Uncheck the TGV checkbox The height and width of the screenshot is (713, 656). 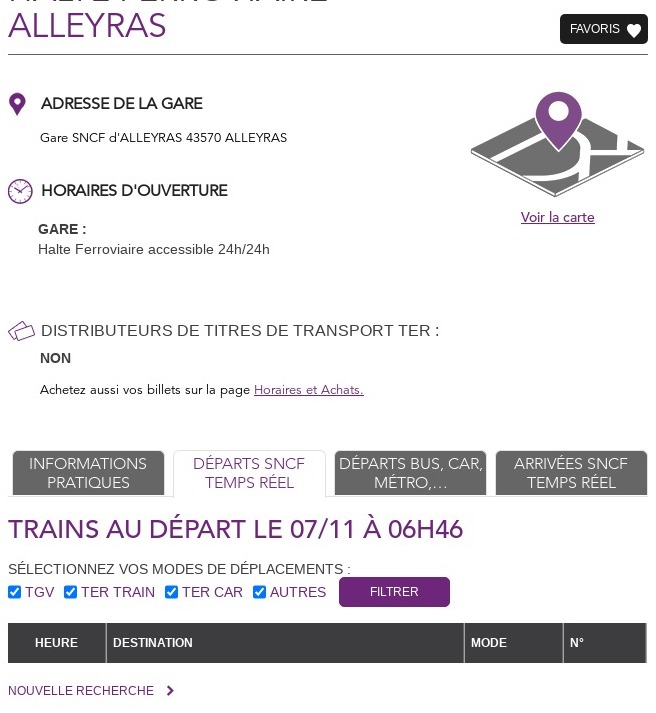(x=15, y=592)
